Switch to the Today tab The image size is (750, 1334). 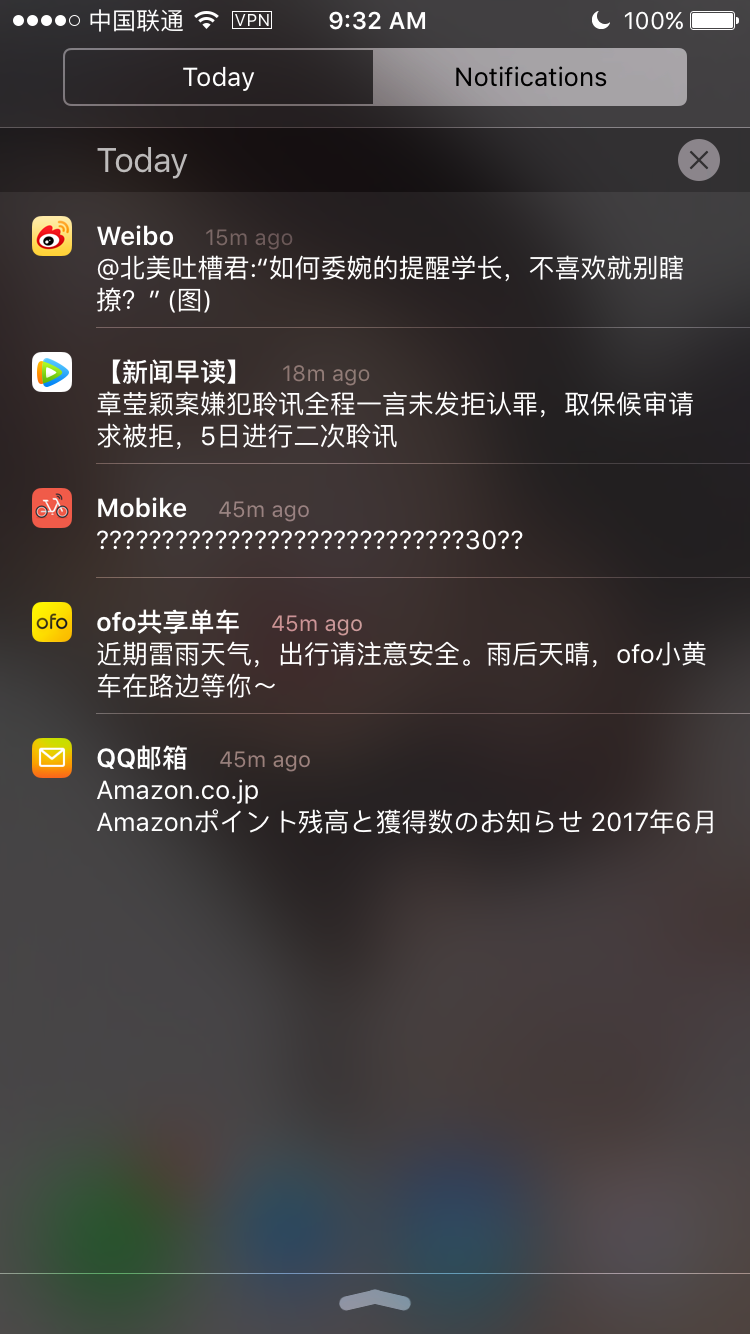tap(219, 77)
